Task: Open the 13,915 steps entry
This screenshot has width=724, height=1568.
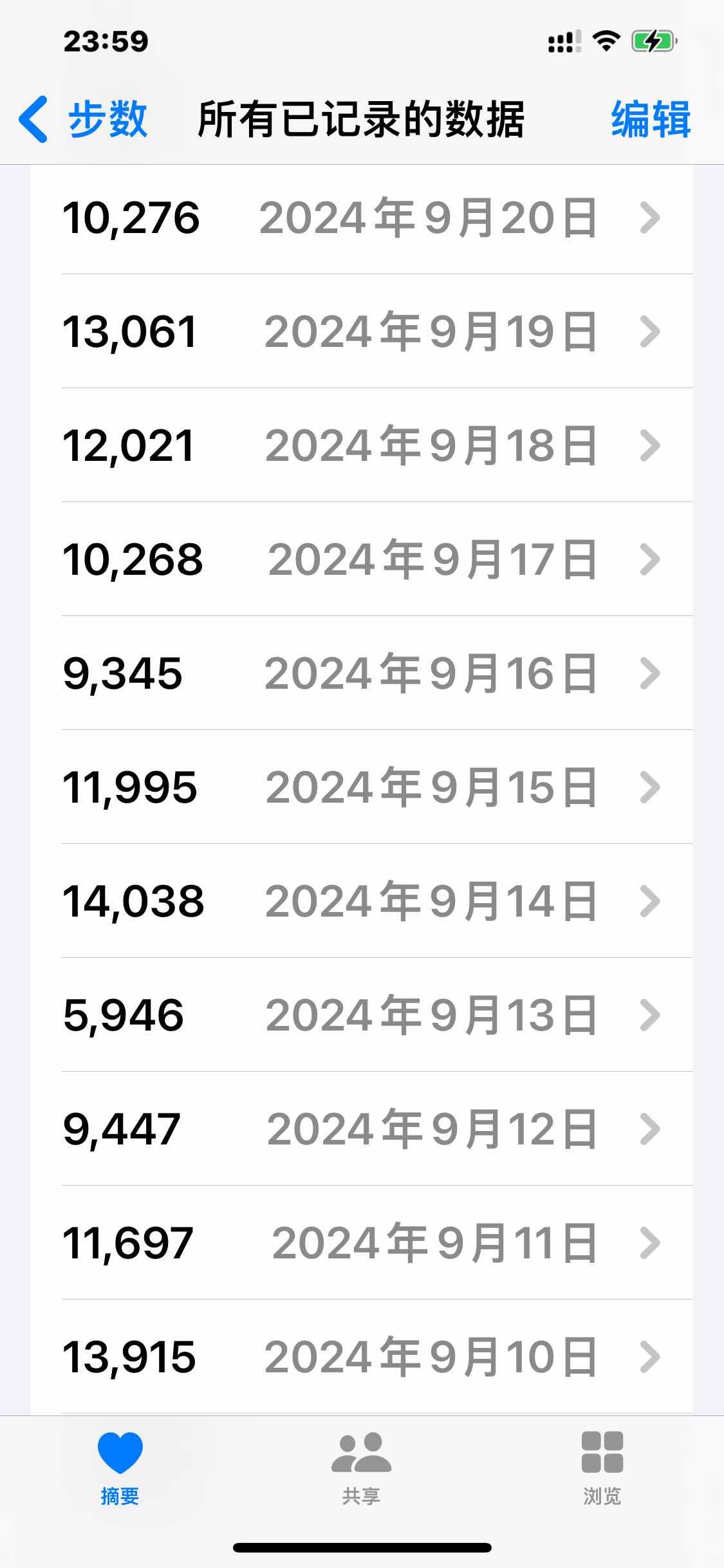Action: point(362,1357)
